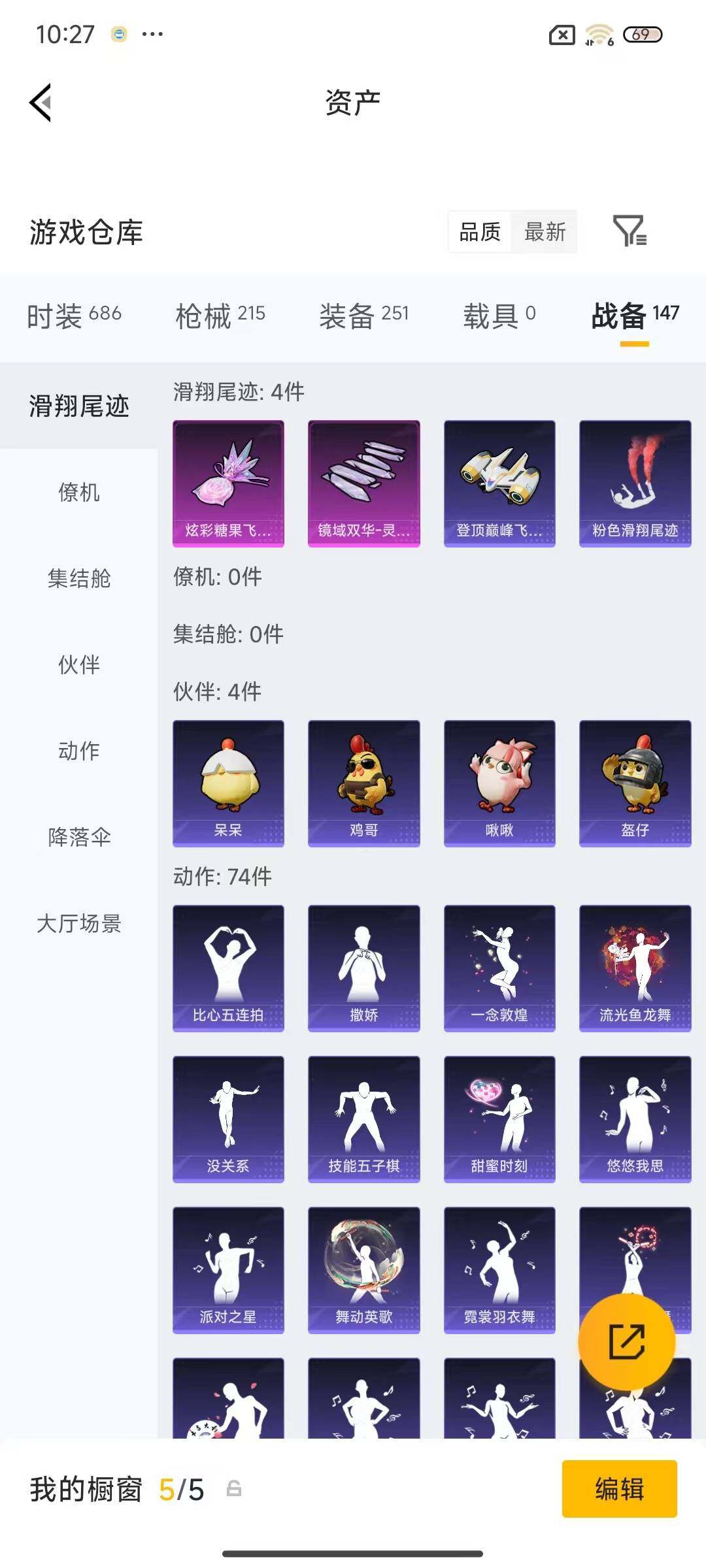Select the 鸡哥 sunglasses chicken companion
Screen dimensions: 706x1568
click(364, 781)
